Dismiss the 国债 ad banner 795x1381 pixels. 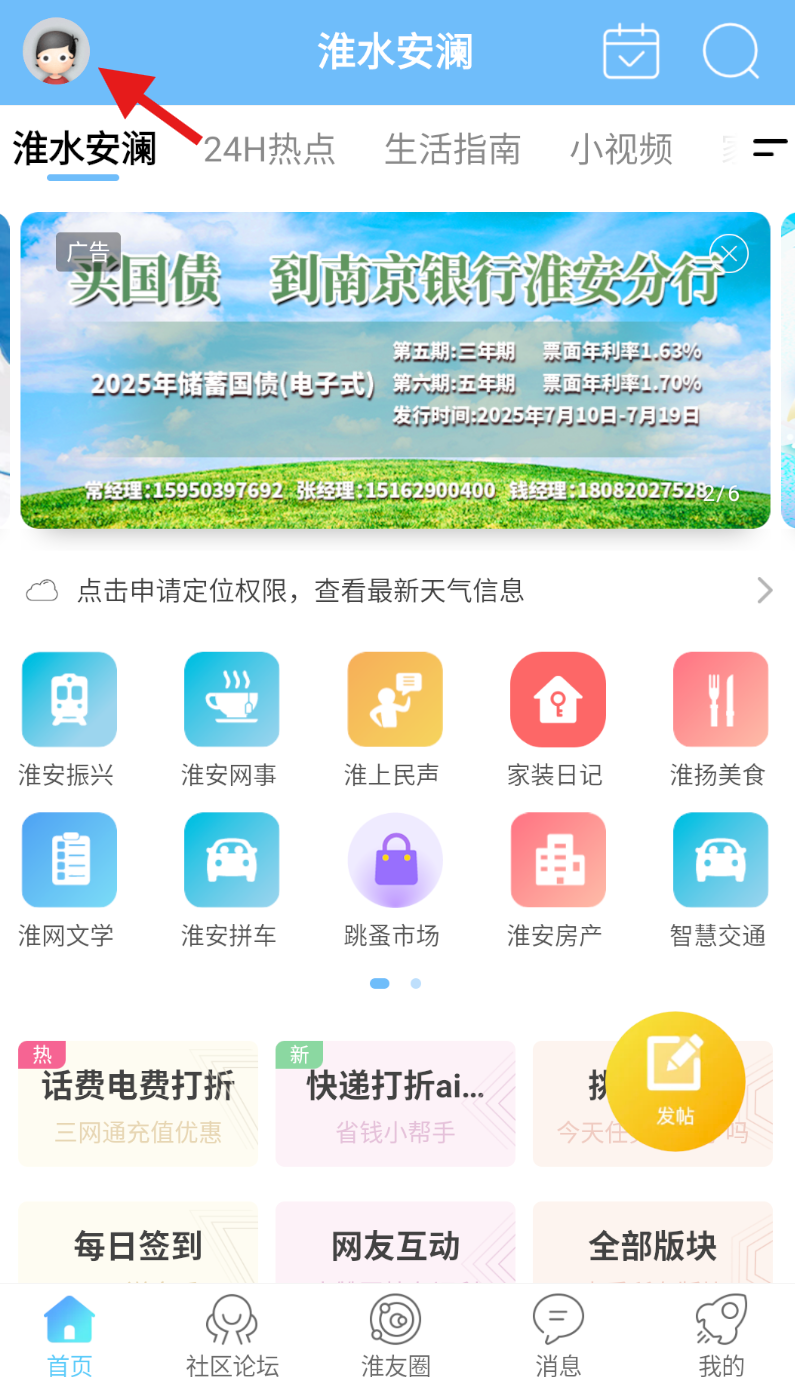coord(729,254)
